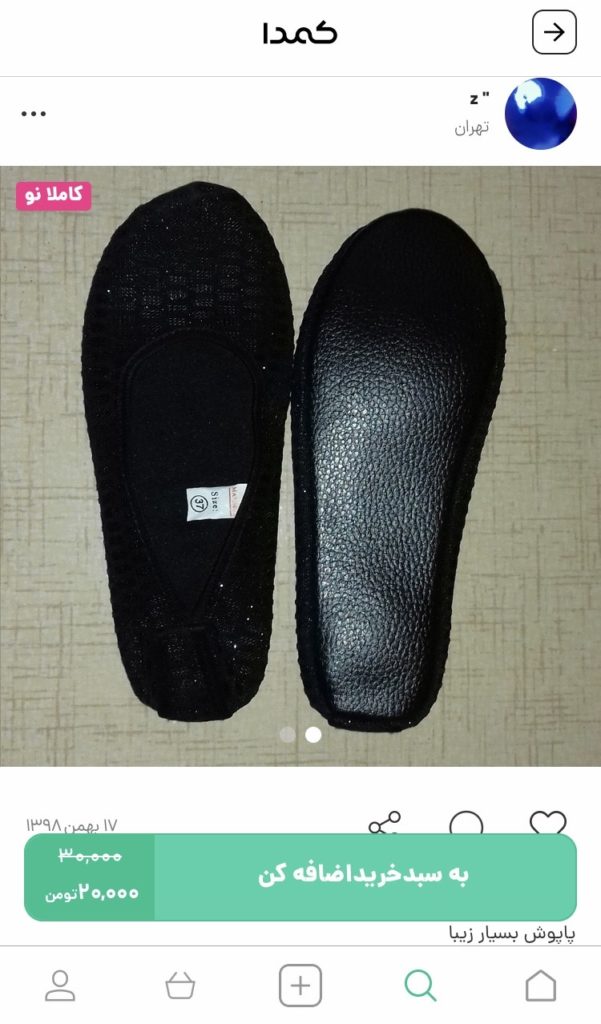Go to the Home tab
This screenshot has height=1024, width=601.
(540, 986)
